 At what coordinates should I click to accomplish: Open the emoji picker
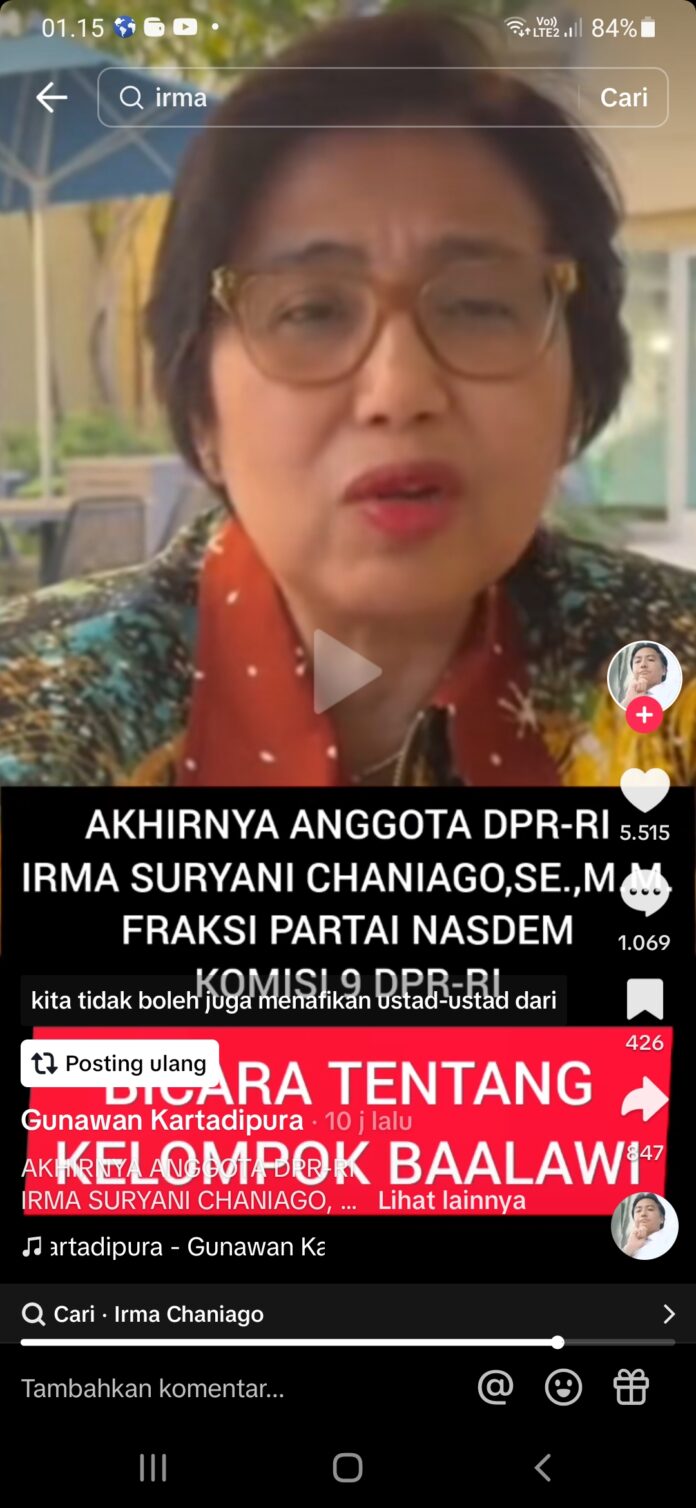coord(564,1387)
